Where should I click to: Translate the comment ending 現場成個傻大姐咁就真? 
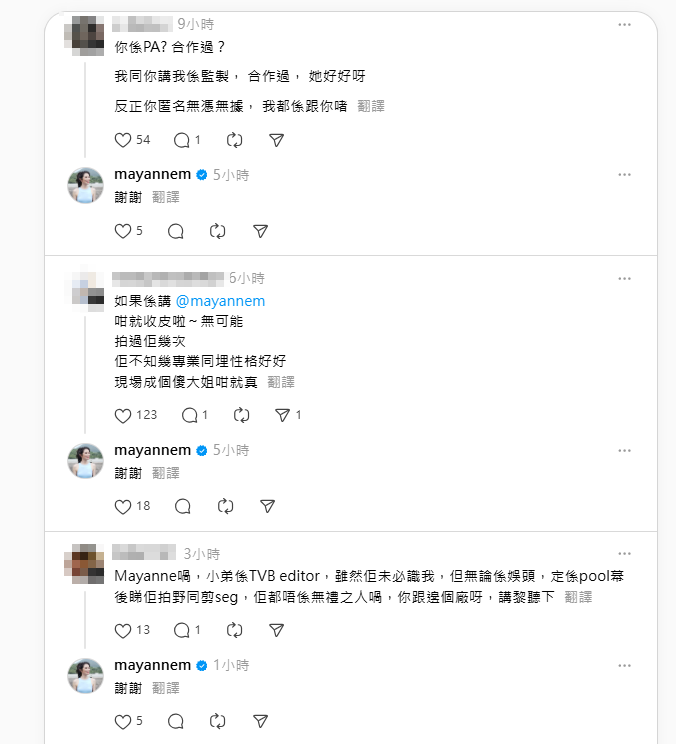point(281,382)
